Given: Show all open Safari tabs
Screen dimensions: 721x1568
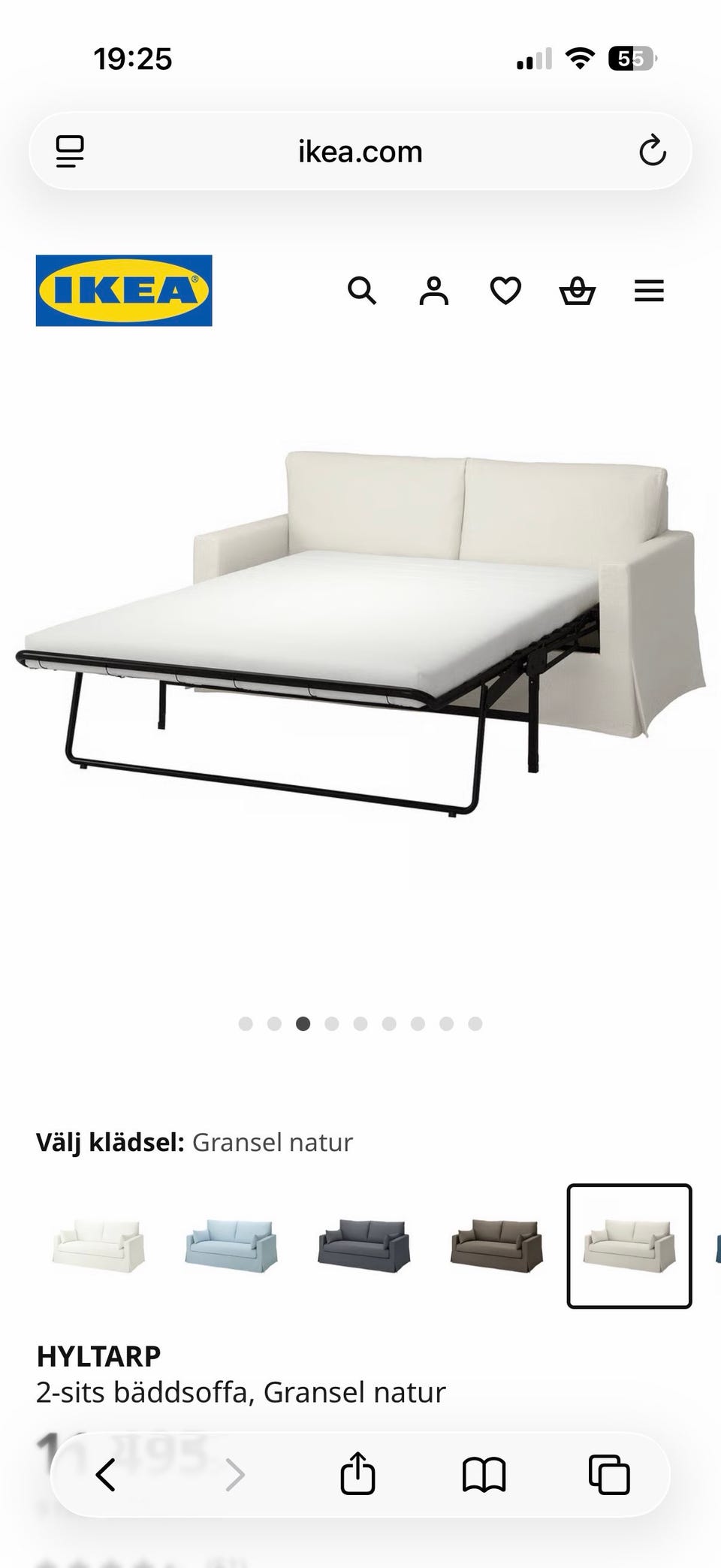Looking at the screenshot, I should point(609,1474).
